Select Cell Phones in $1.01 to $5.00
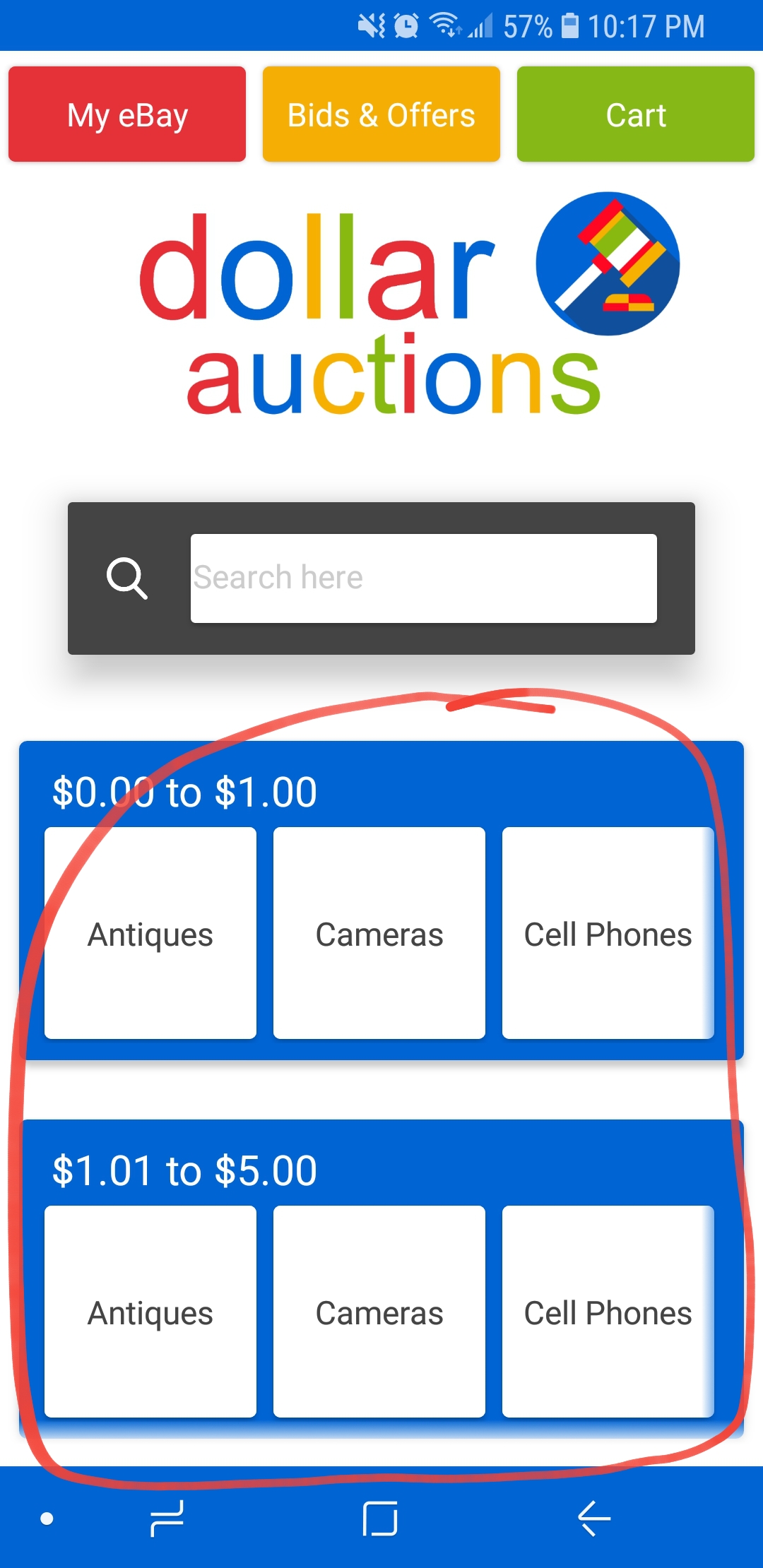This screenshot has height=1568, width=763. click(608, 1312)
